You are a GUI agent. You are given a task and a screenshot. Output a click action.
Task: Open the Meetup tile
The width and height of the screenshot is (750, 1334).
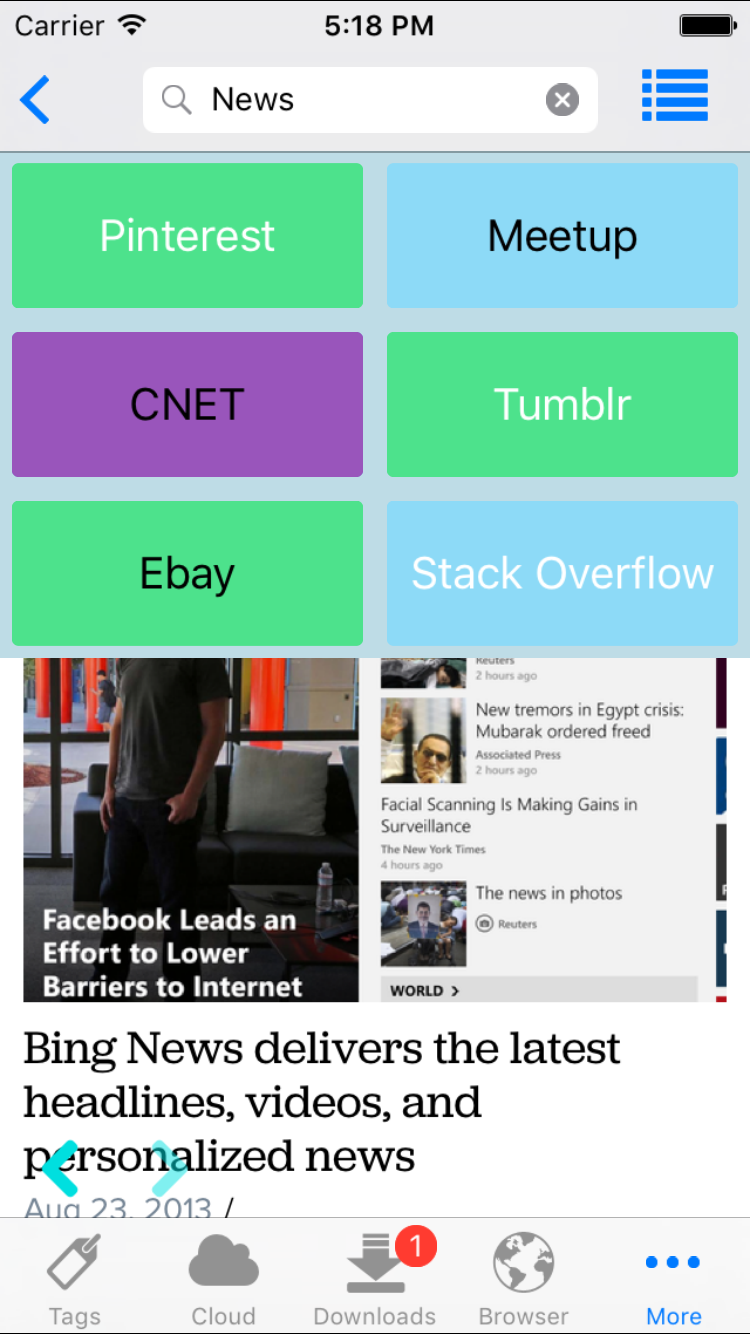(x=562, y=236)
